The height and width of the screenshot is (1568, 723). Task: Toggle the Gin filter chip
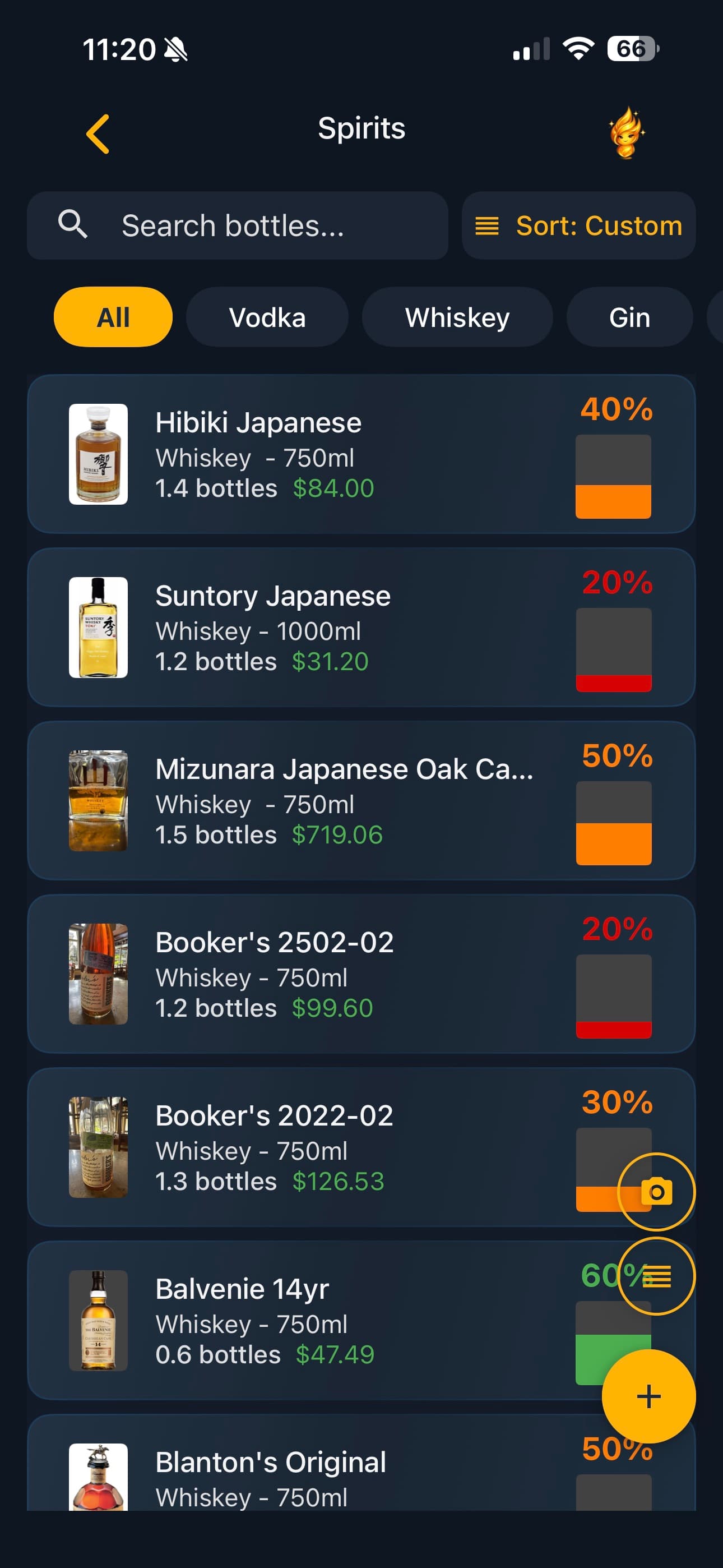click(630, 317)
